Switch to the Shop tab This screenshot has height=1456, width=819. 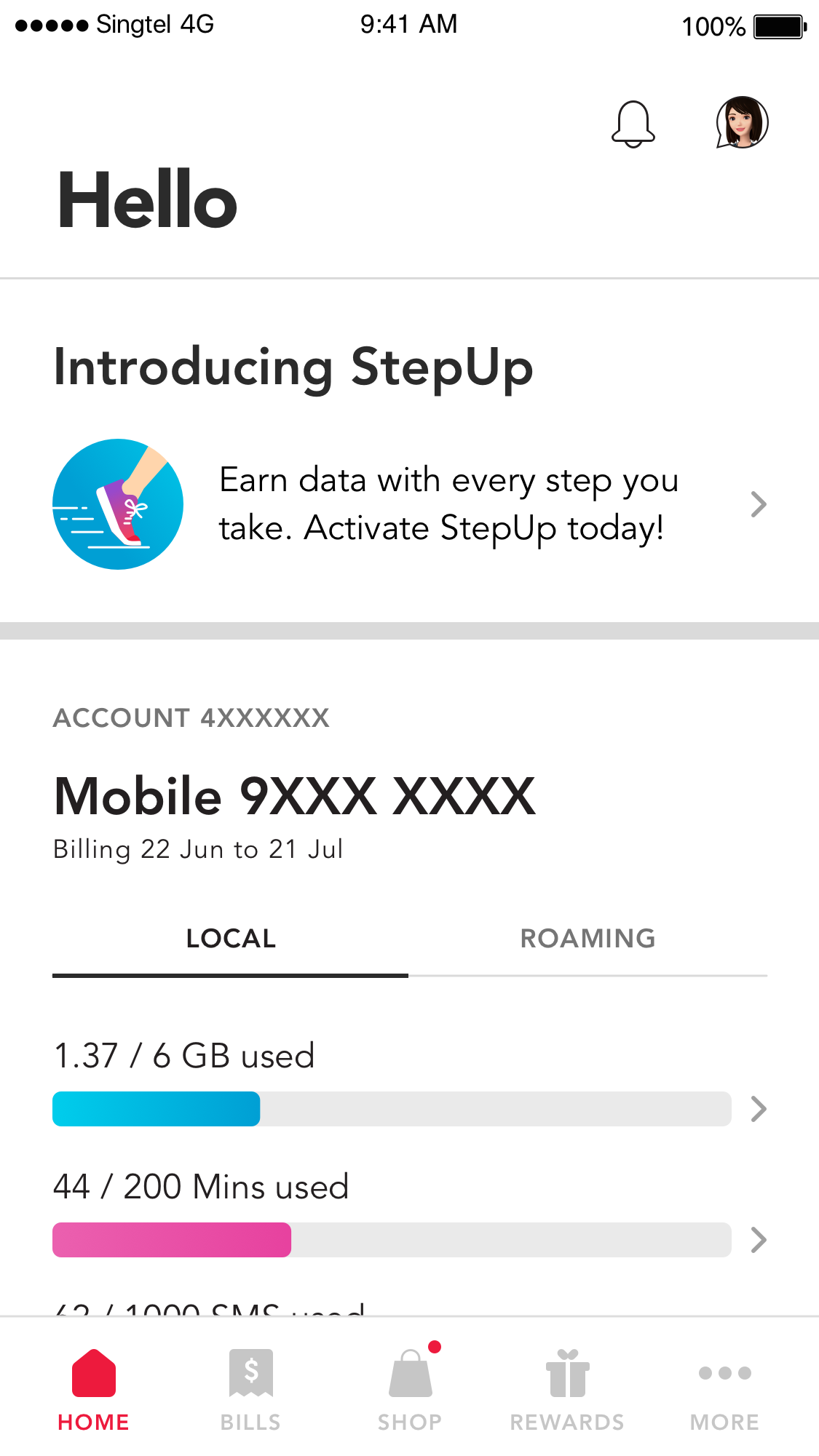point(410,1390)
